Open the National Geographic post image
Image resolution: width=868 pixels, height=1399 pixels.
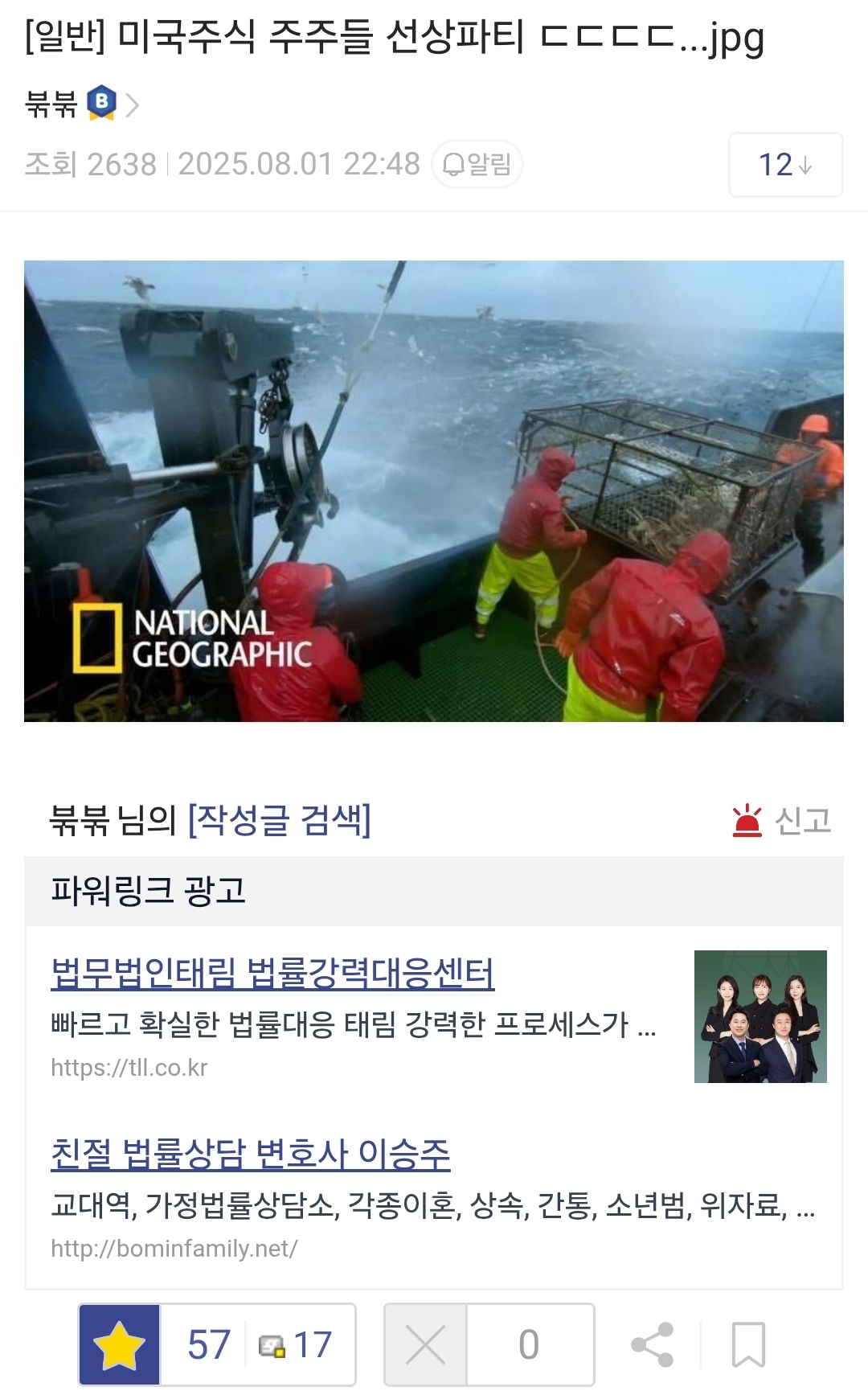coord(434,490)
